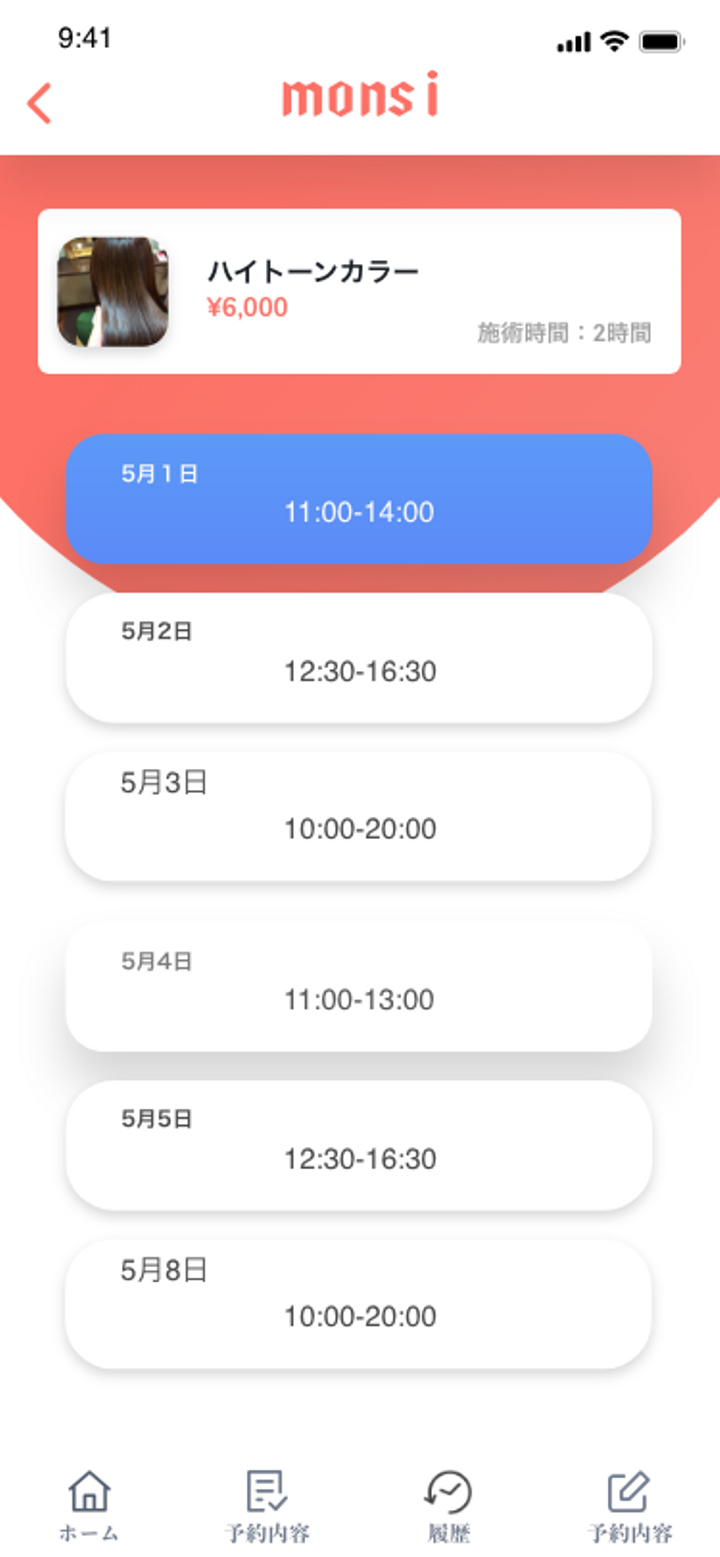Image resolution: width=720 pixels, height=1557 pixels.
Task: Pick the 5月8日 10:00-20:00 slot
Action: pyautogui.click(x=359, y=1303)
